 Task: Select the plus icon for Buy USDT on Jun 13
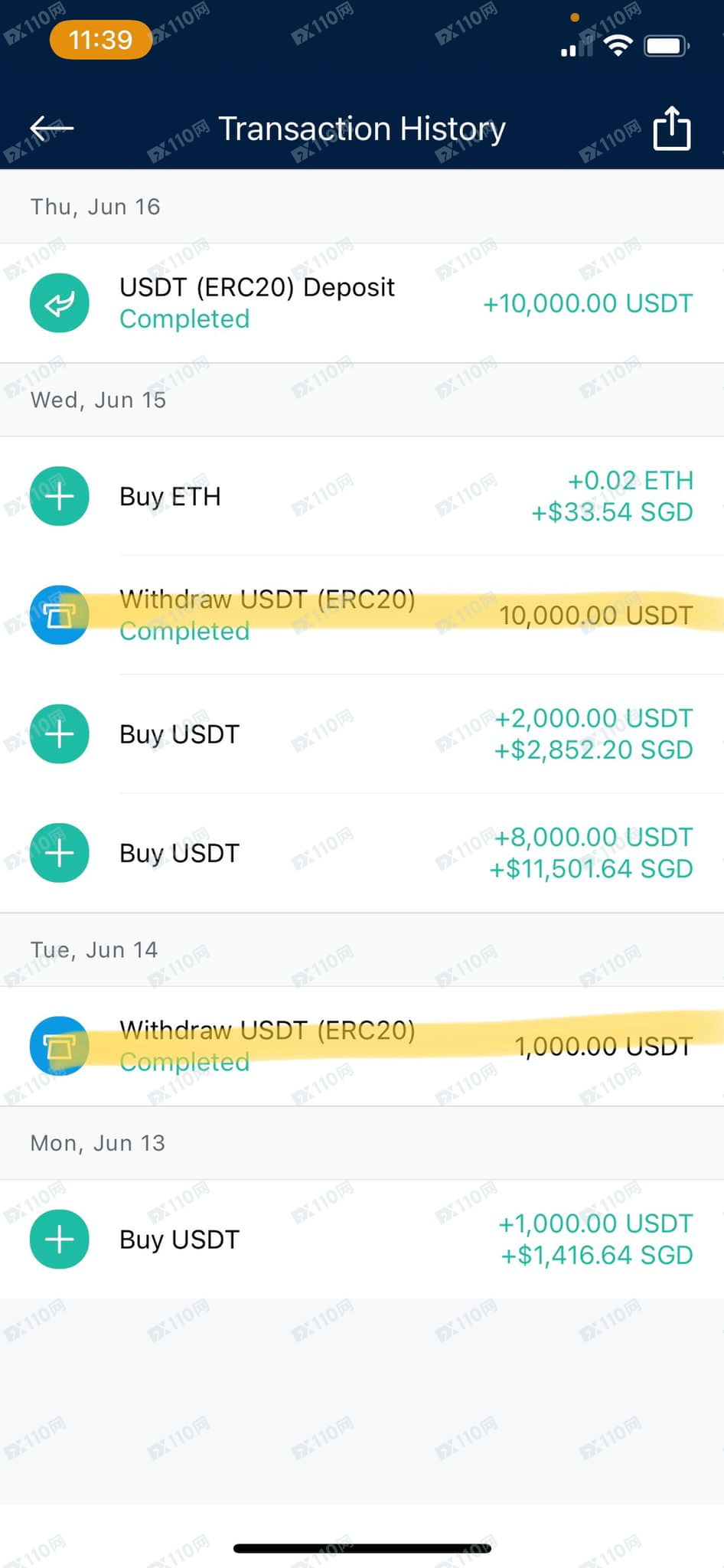click(60, 1239)
